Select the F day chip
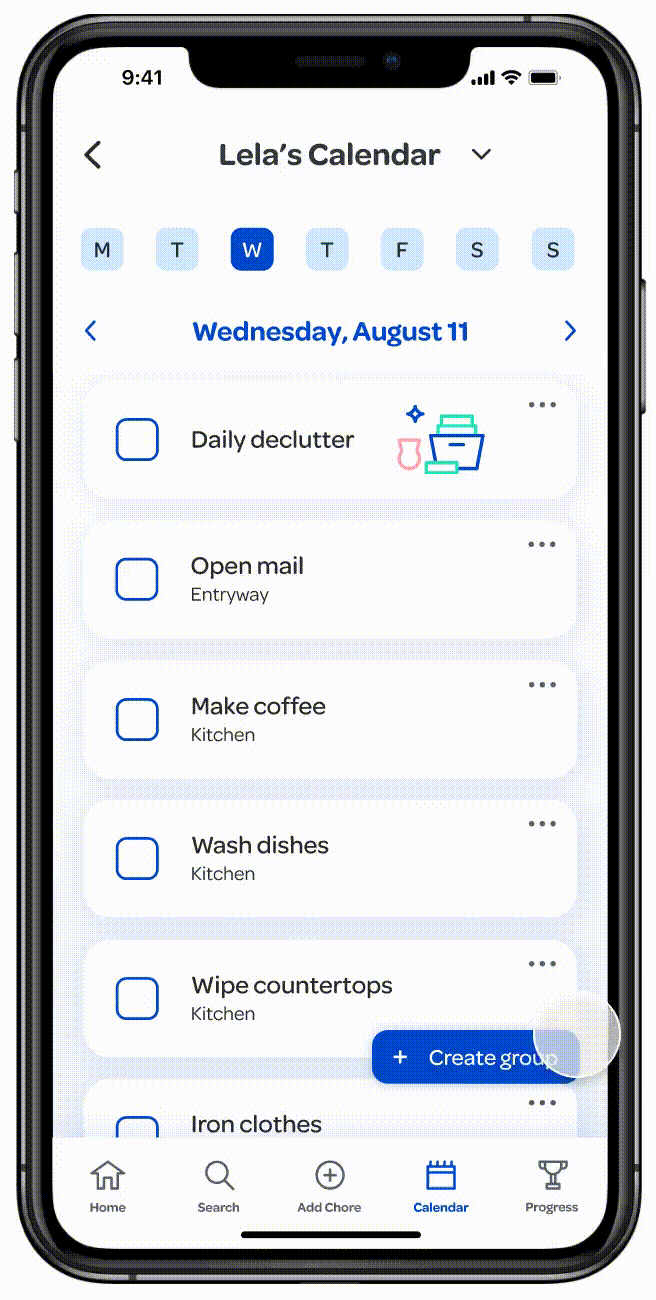Viewport: 656px width, 1300px height. (x=402, y=250)
